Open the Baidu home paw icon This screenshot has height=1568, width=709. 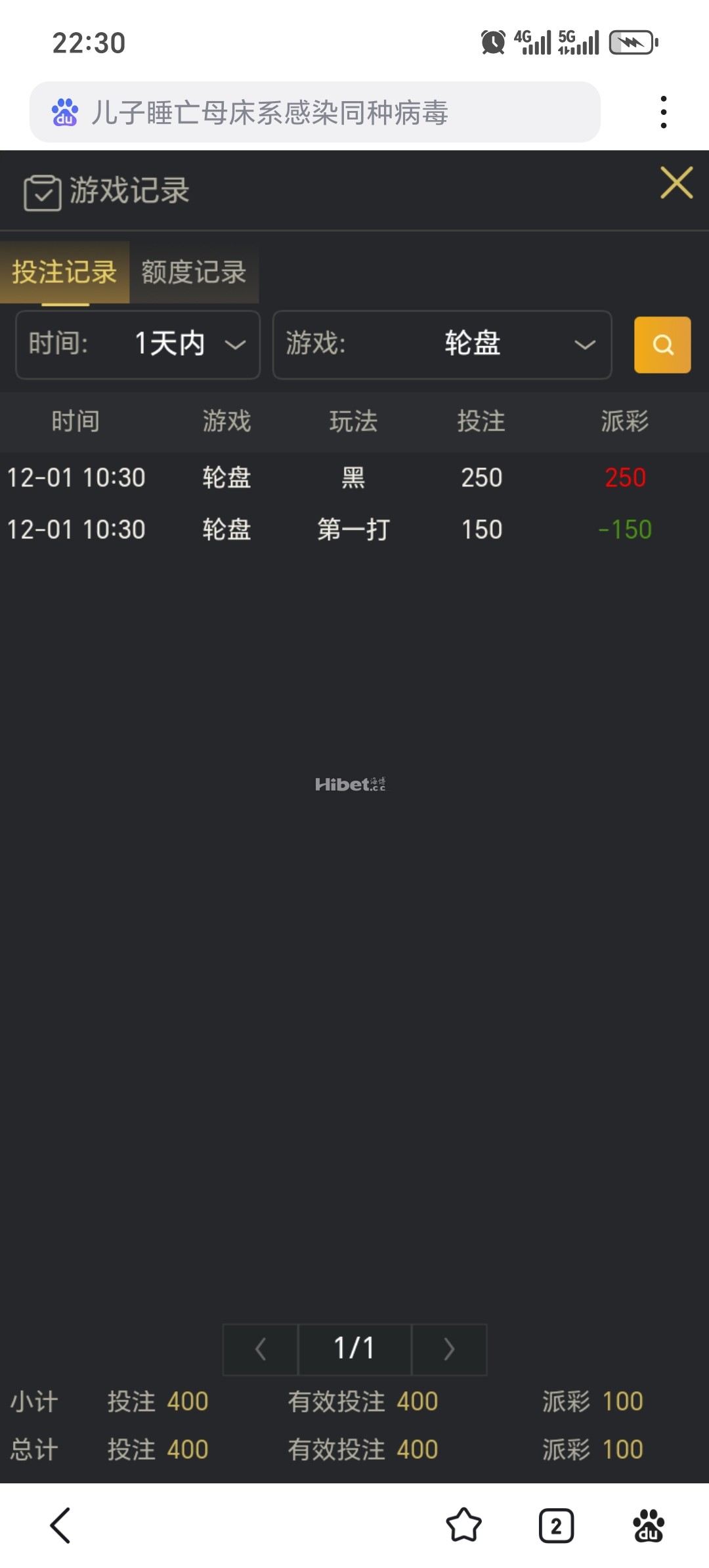click(648, 1525)
